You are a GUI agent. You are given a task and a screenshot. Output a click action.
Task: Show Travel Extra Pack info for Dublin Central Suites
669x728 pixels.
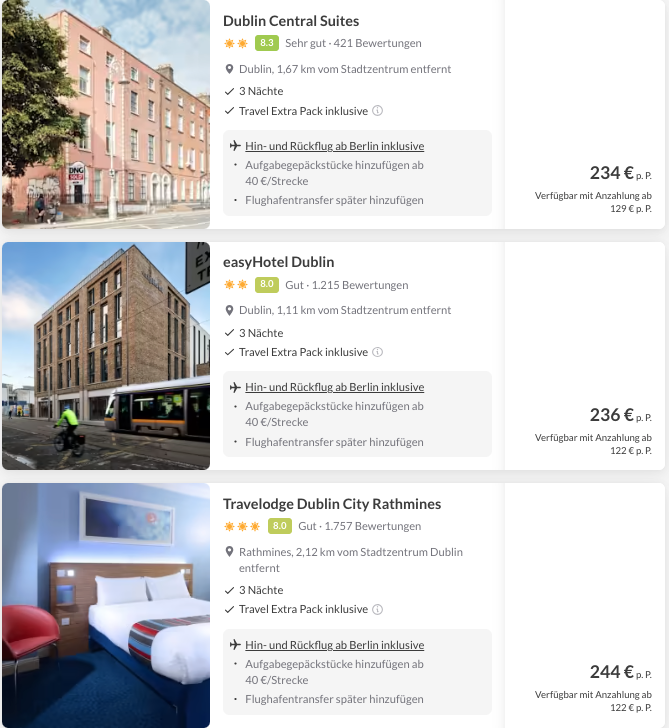click(378, 111)
